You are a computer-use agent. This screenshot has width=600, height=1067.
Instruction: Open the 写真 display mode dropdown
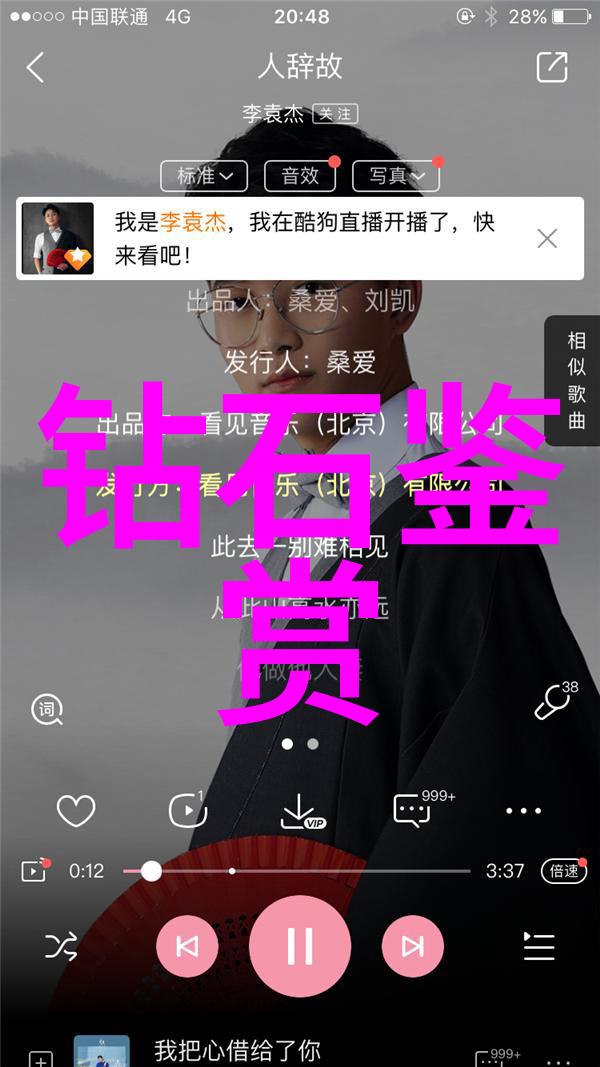pos(396,176)
